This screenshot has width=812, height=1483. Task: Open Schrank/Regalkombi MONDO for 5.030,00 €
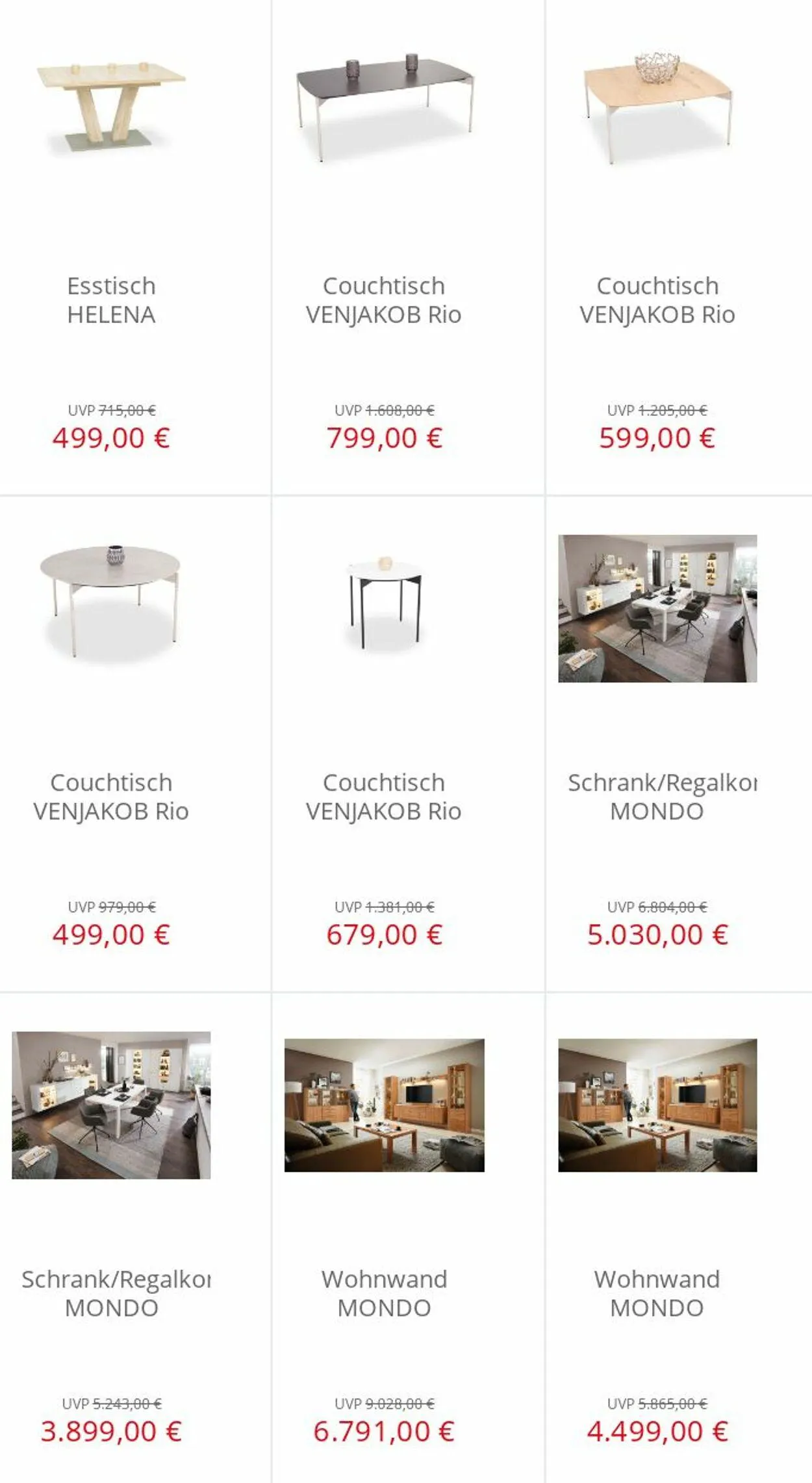point(657,796)
